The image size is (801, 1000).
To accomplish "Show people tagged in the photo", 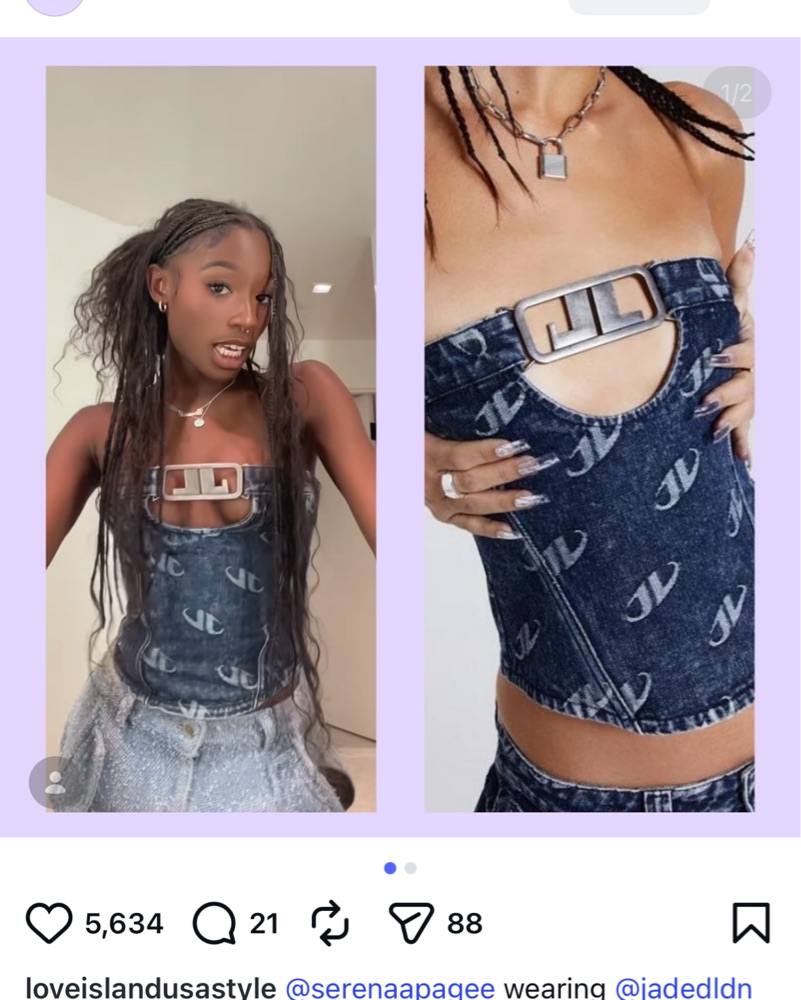I will coord(54,782).
